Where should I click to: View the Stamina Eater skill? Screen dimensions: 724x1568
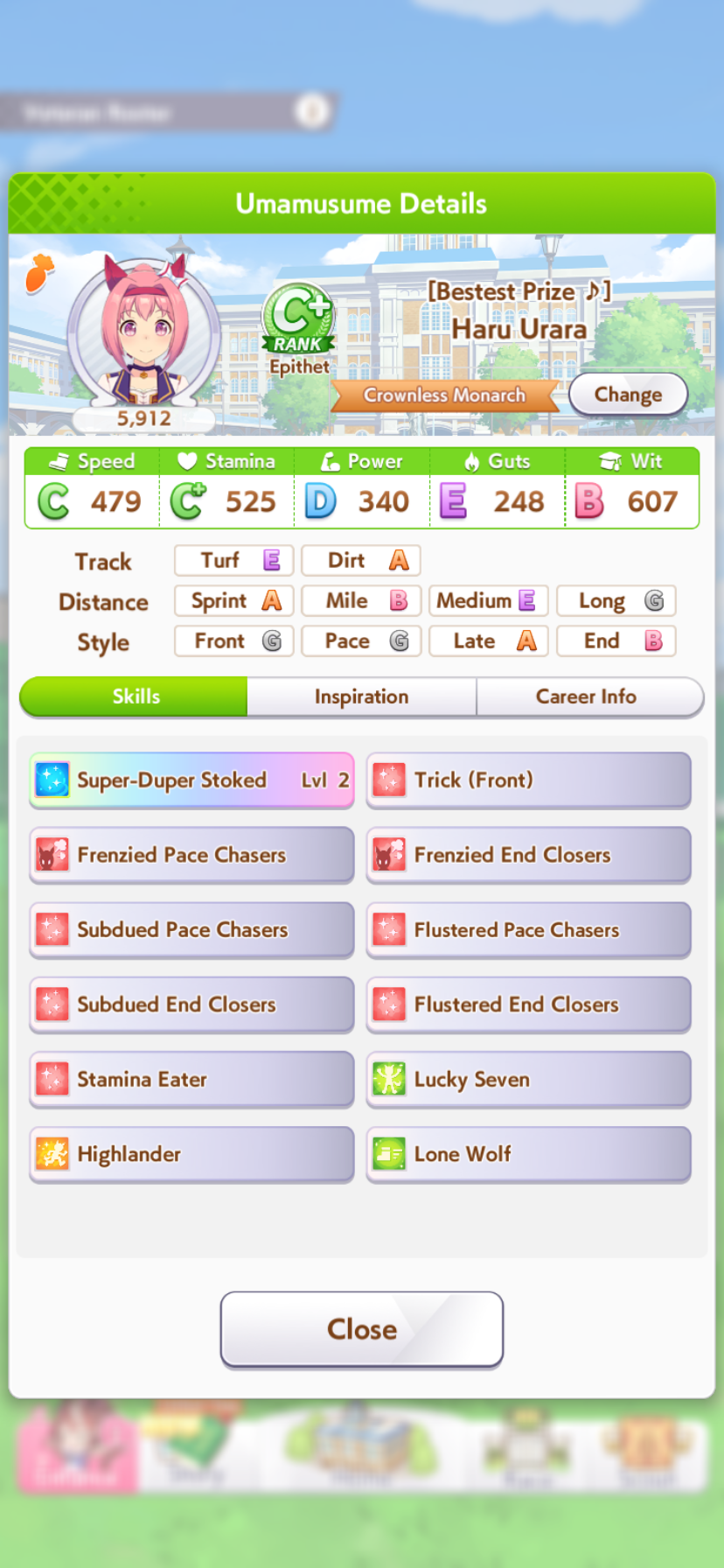(191, 1079)
